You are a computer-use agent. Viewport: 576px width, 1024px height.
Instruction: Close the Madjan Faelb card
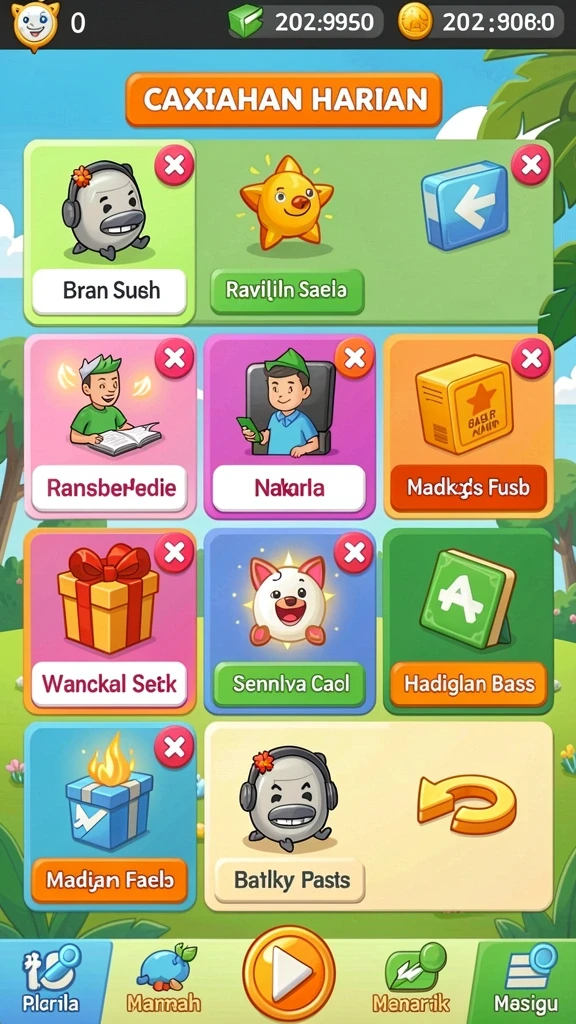coord(174,747)
